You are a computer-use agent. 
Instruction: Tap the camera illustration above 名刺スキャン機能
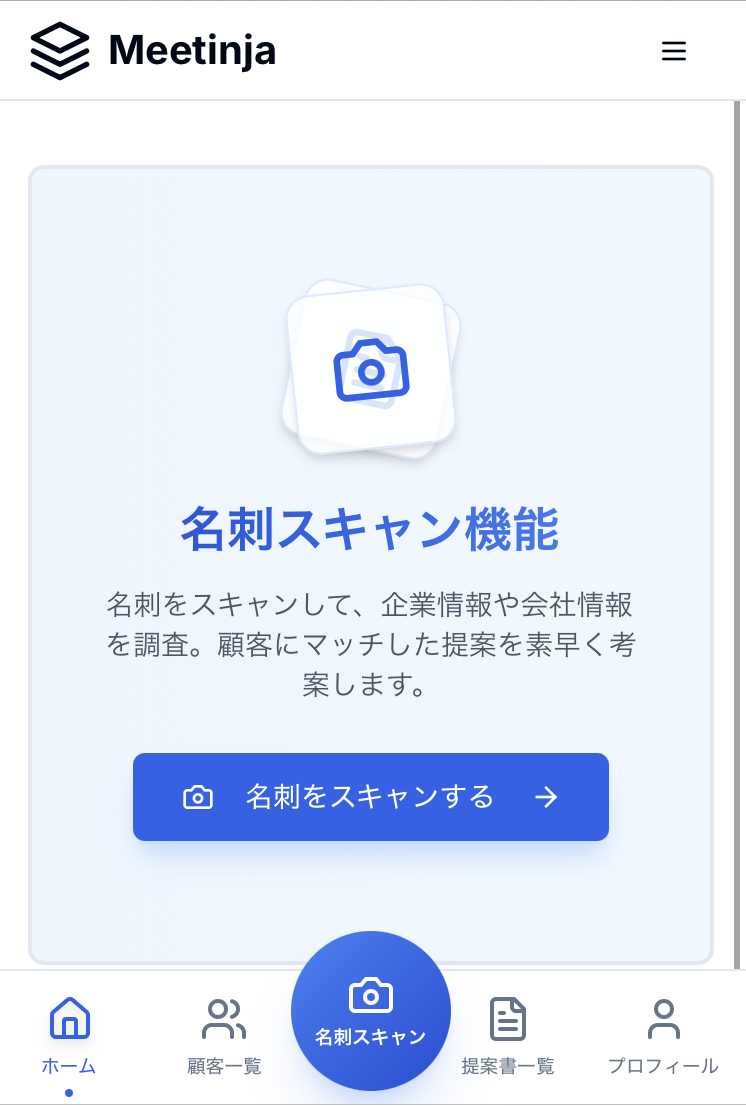pos(371,370)
